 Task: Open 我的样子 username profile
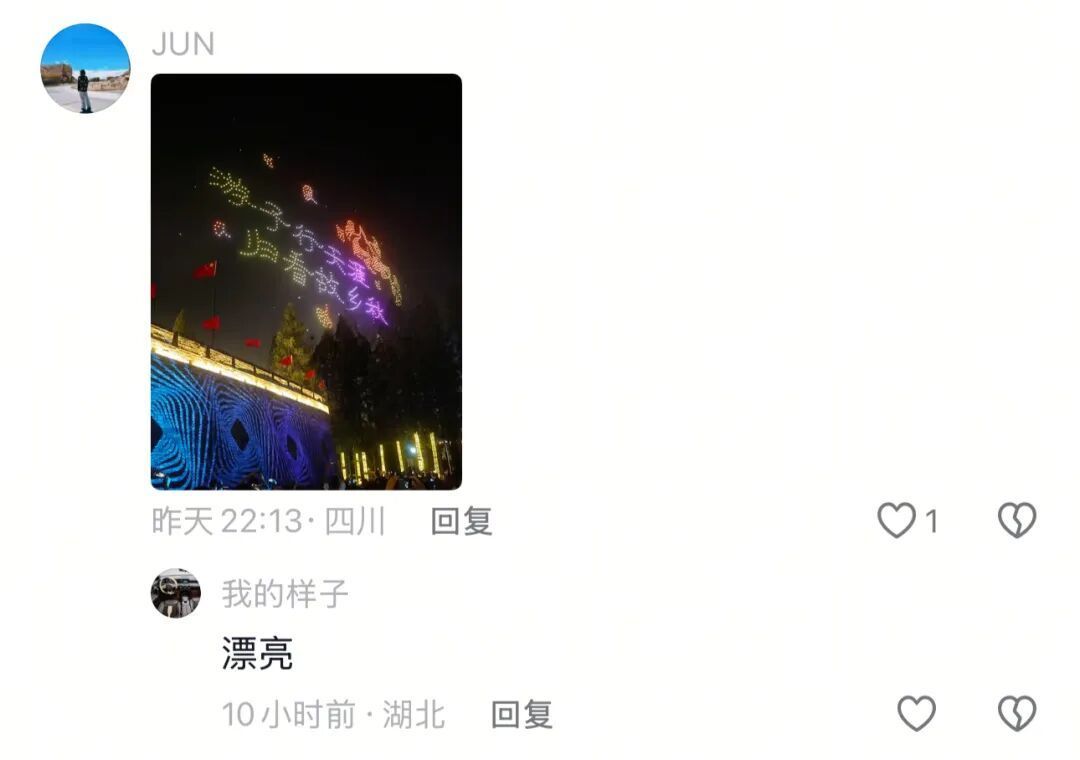pyautogui.click(x=285, y=593)
